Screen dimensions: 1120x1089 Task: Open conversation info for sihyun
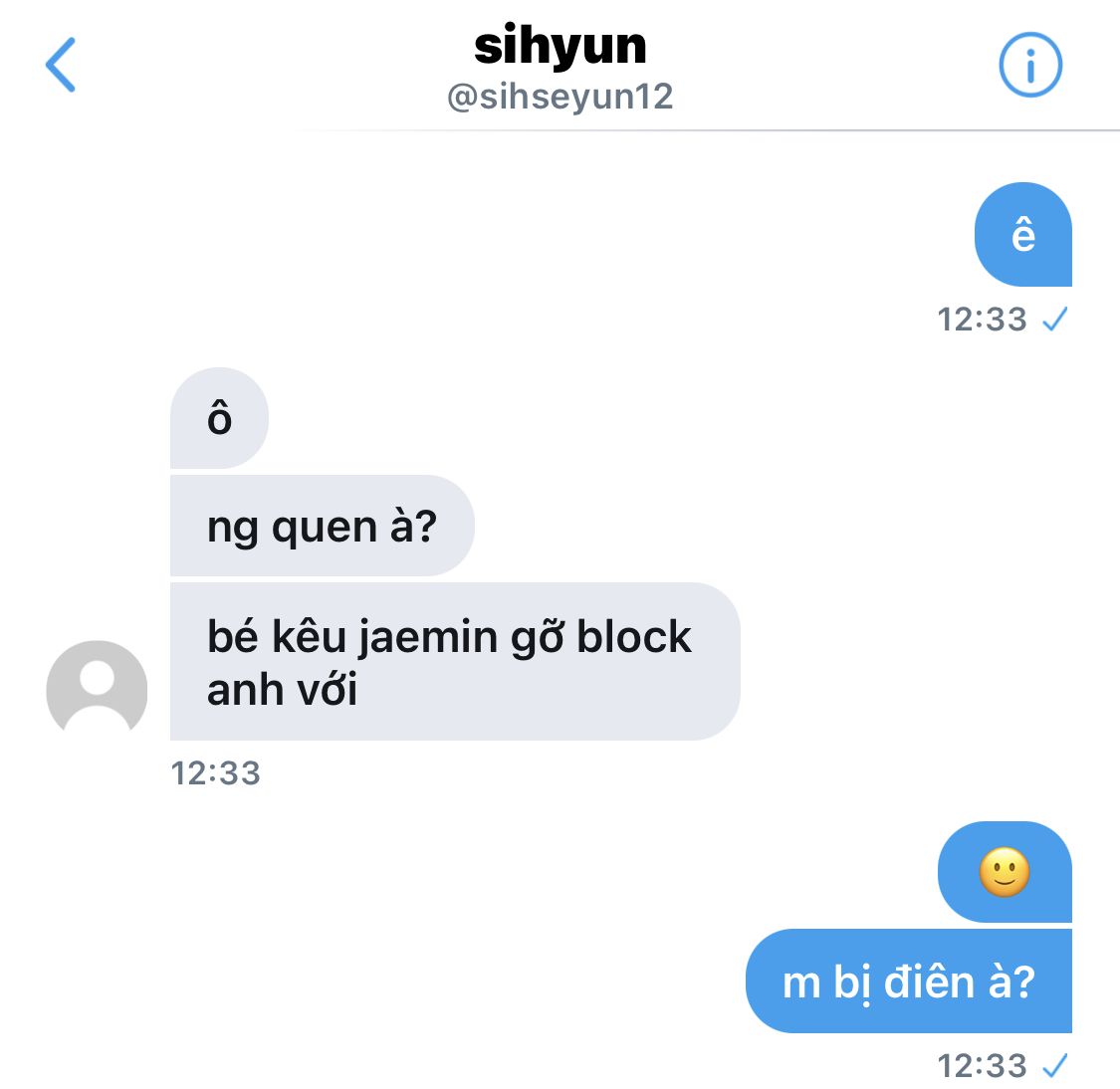coord(1030,66)
